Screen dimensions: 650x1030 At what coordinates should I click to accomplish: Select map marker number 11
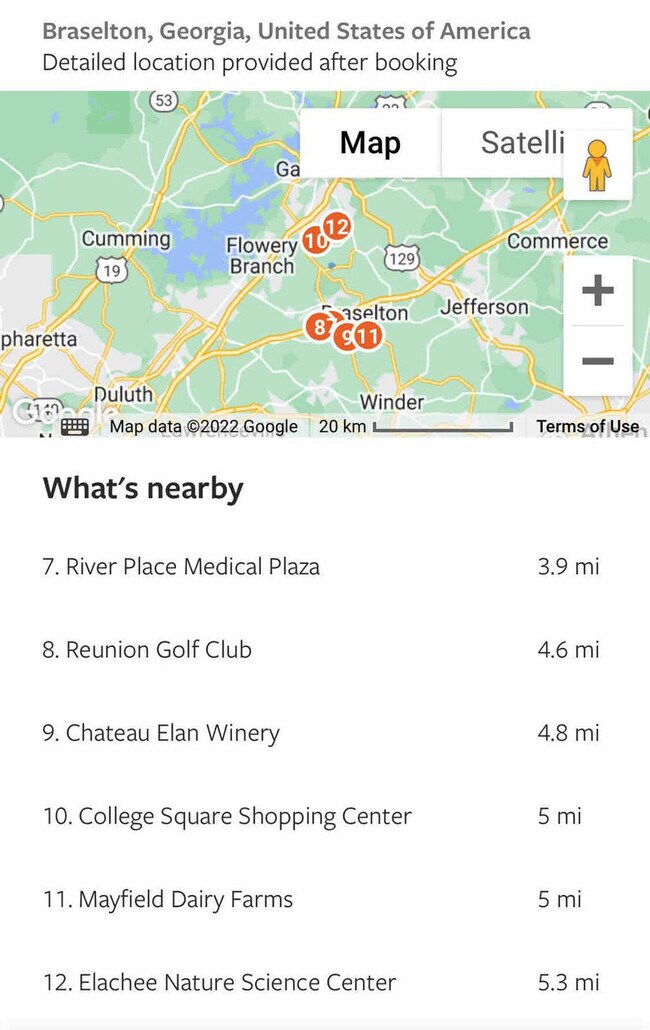369,336
